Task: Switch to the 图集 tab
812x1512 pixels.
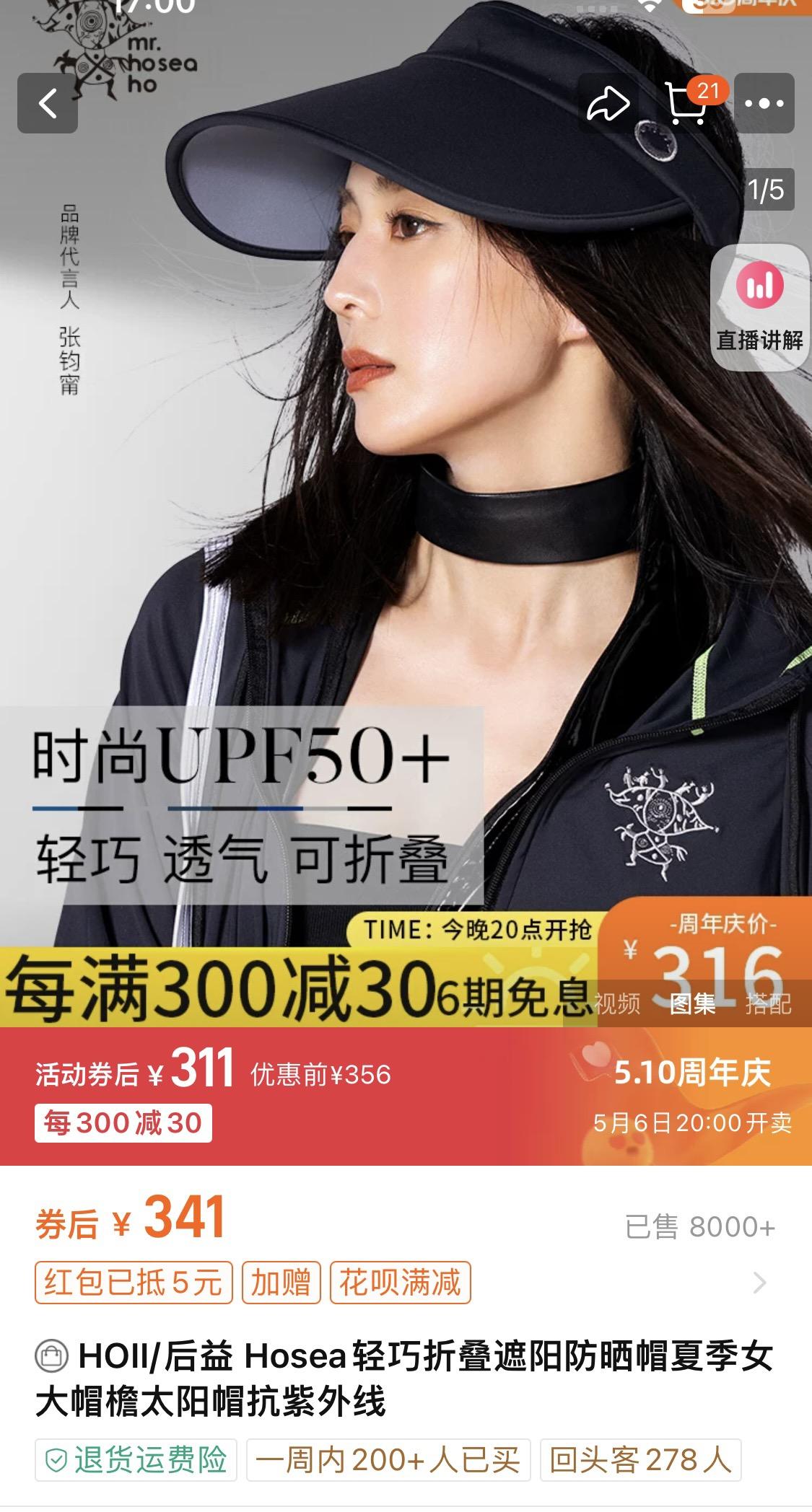Action: [x=692, y=1003]
